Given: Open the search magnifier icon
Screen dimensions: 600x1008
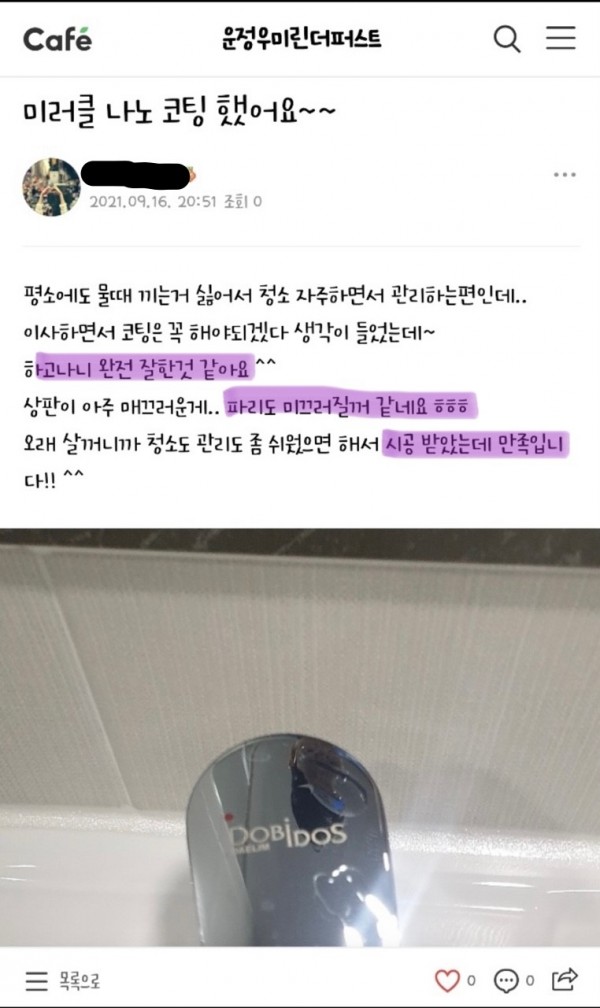Looking at the screenshot, I should (508, 39).
